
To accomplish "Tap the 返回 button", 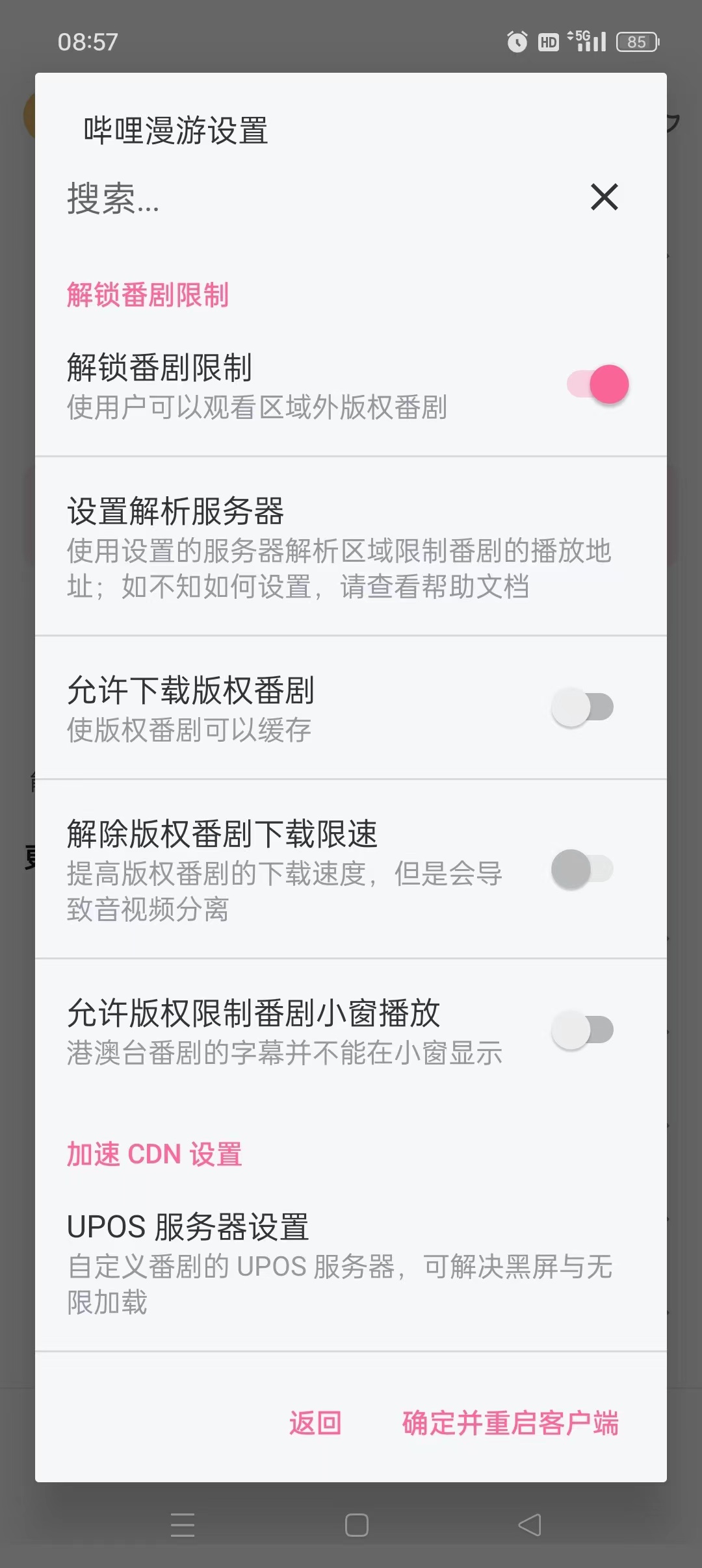I will 315,1423.
